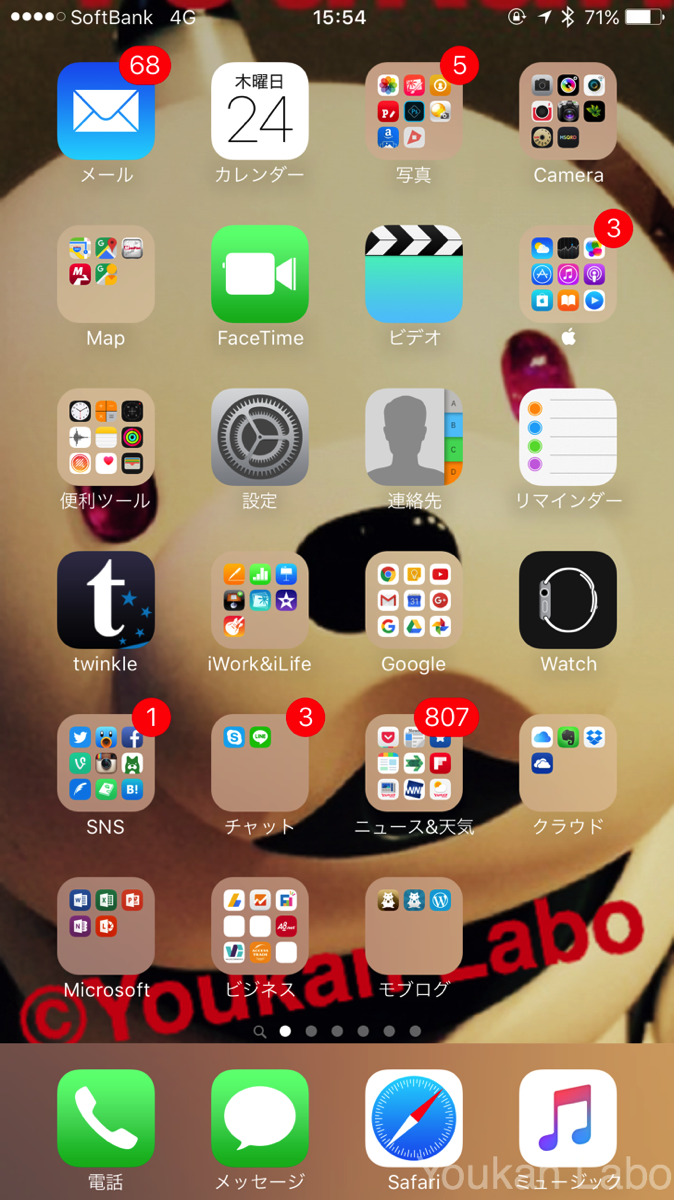Go to 設定 app
This screenshot has height=1200, width=674.
260,437
